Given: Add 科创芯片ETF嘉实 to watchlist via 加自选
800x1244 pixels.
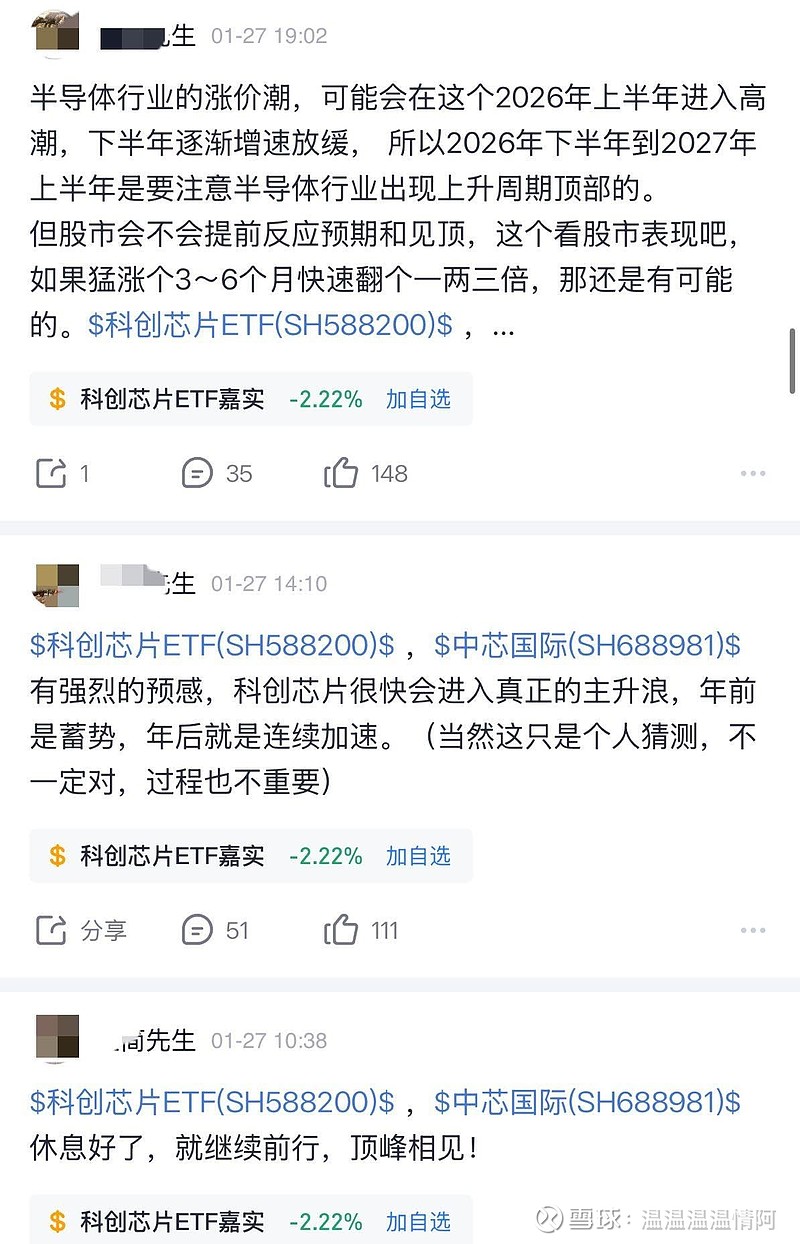Looking at the screenshot, I should (419, 397).
